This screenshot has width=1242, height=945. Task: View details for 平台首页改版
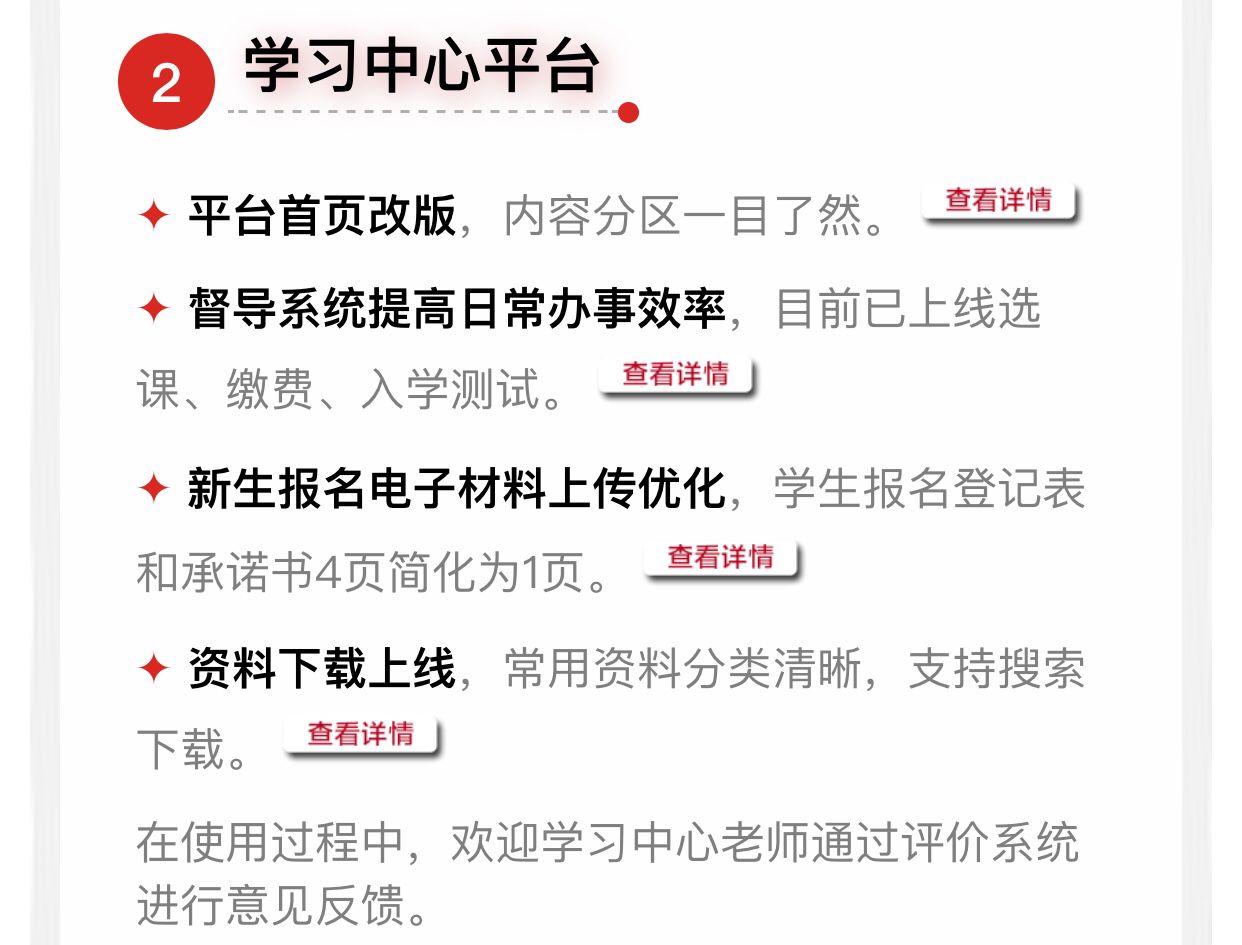click(998, 201)
